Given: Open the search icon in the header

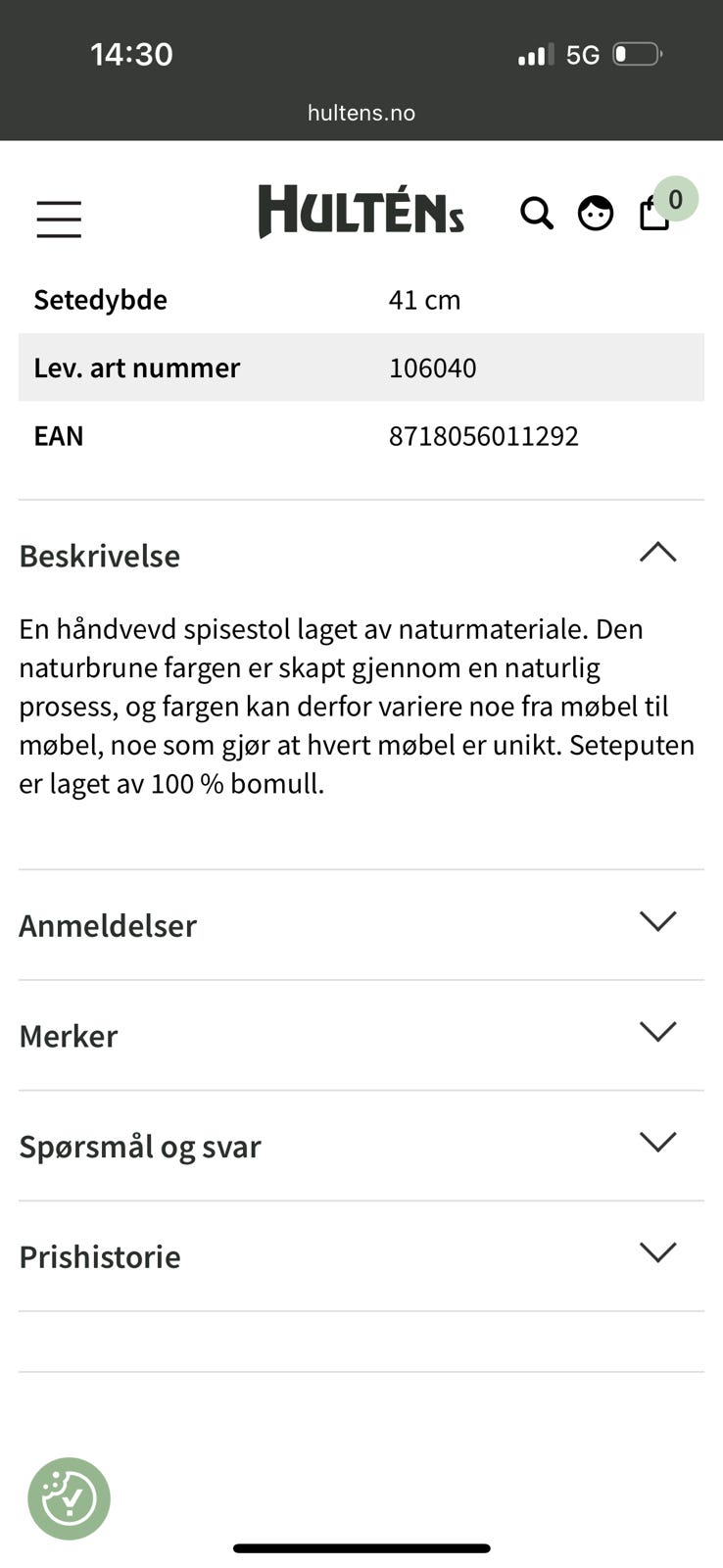Looking at the screenshot, I should point(536,214).
